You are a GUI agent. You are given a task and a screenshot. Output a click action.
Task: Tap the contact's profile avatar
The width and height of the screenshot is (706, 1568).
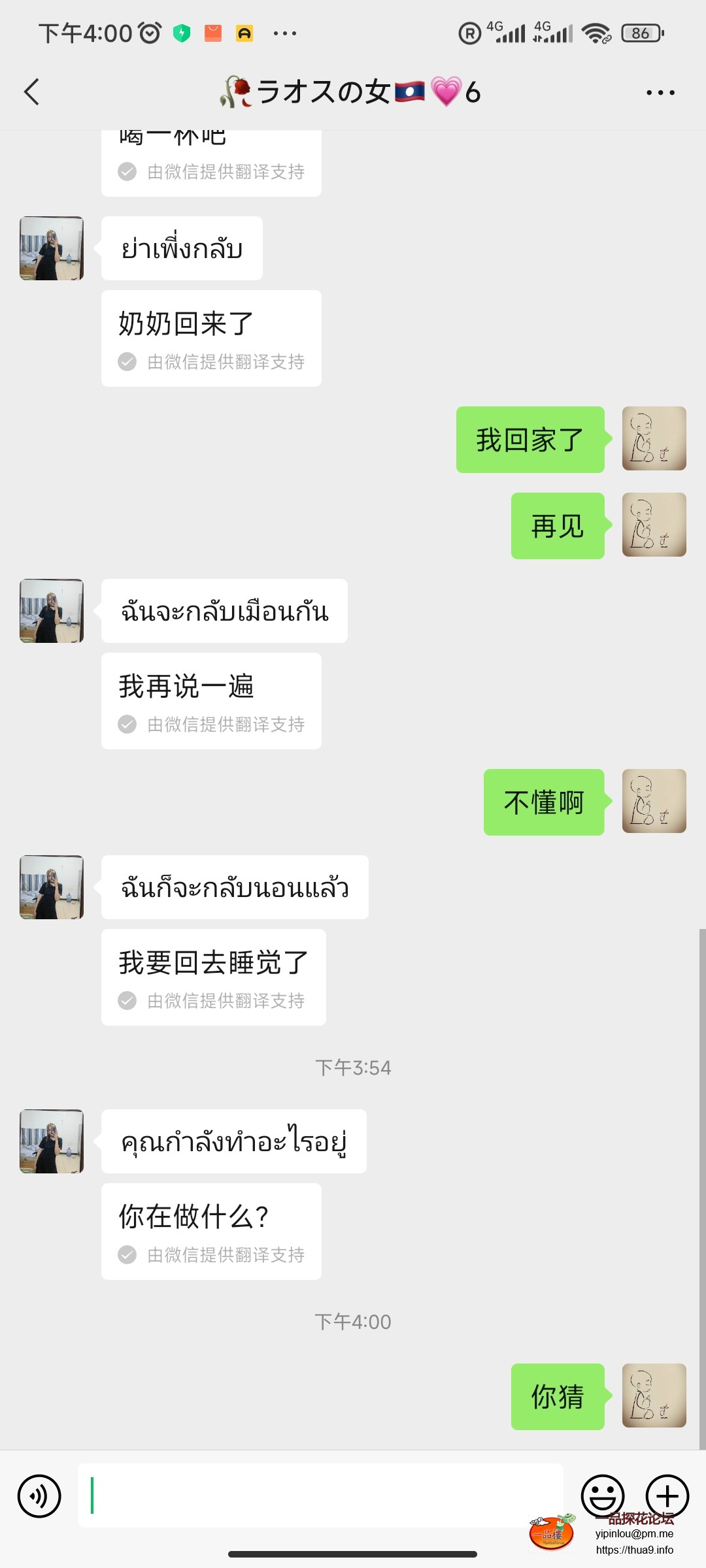point(51,248)
